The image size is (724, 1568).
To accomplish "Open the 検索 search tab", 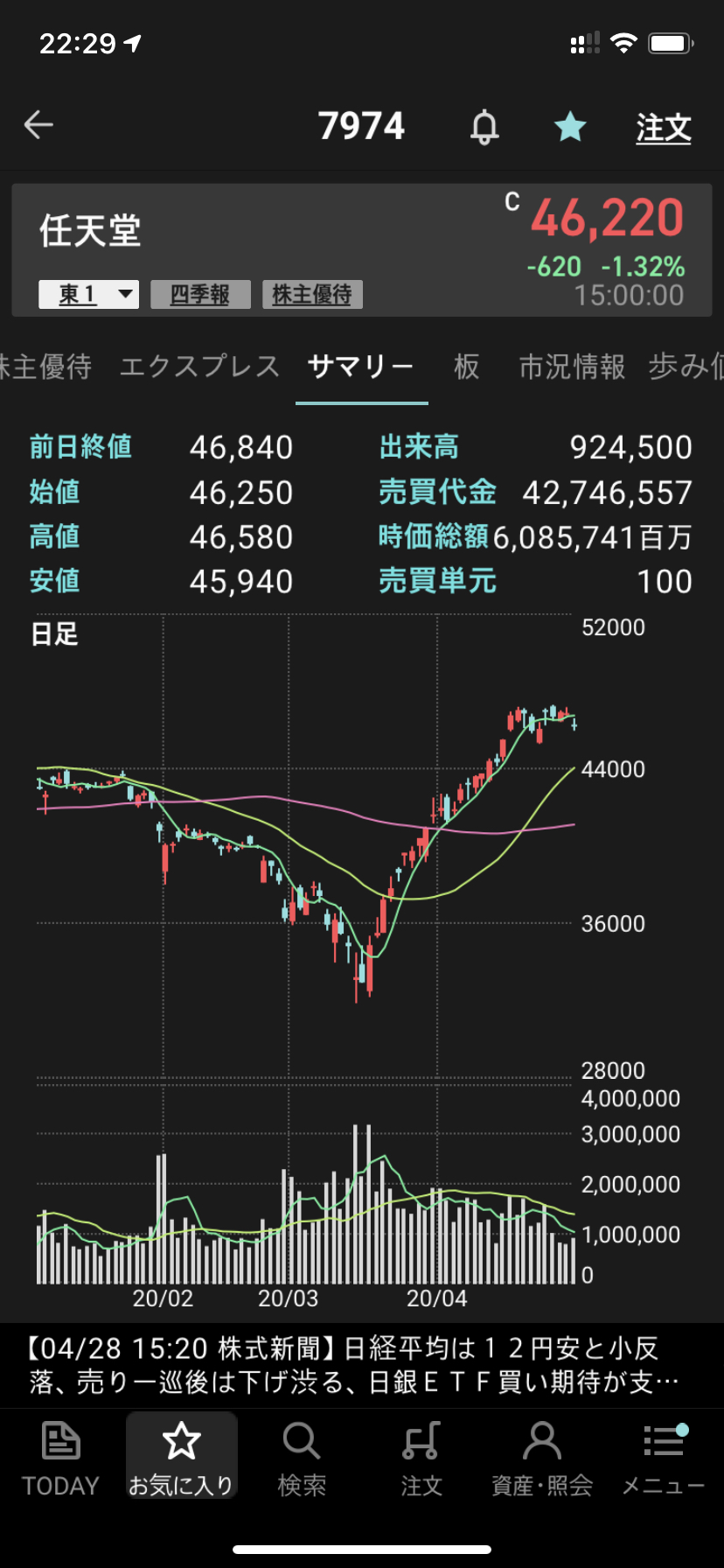I will (302, 1459).
